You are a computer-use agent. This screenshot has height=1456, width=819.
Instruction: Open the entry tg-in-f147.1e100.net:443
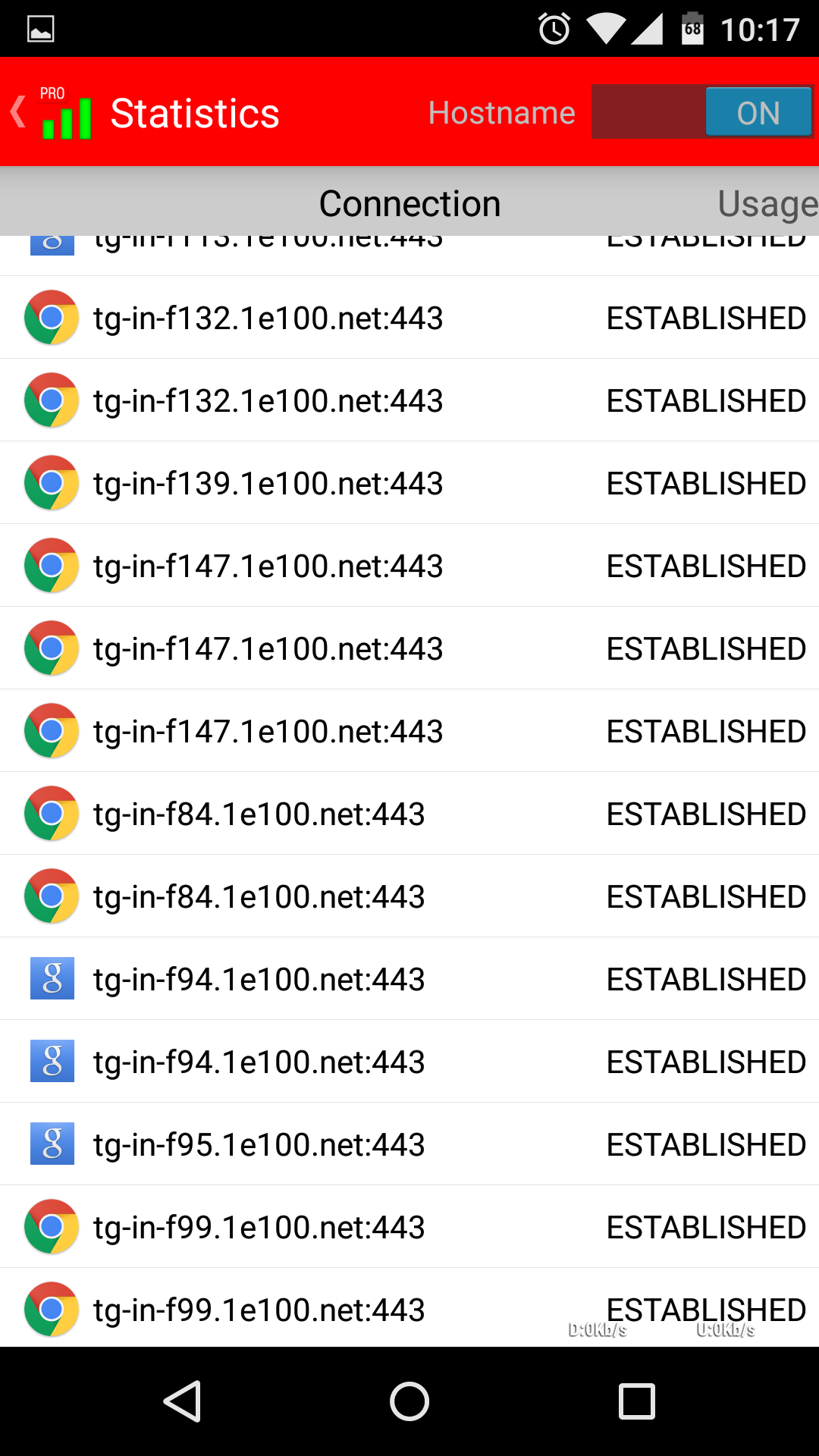click(x=268, y=565)
